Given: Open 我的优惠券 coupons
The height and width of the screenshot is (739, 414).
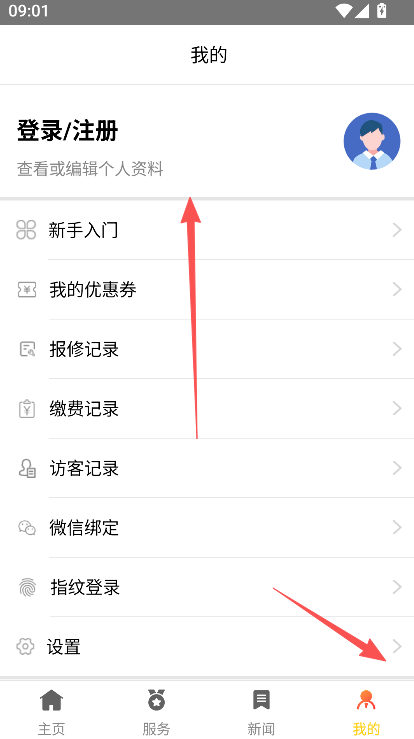Looking at the screenshot, I should pos(207,289).
